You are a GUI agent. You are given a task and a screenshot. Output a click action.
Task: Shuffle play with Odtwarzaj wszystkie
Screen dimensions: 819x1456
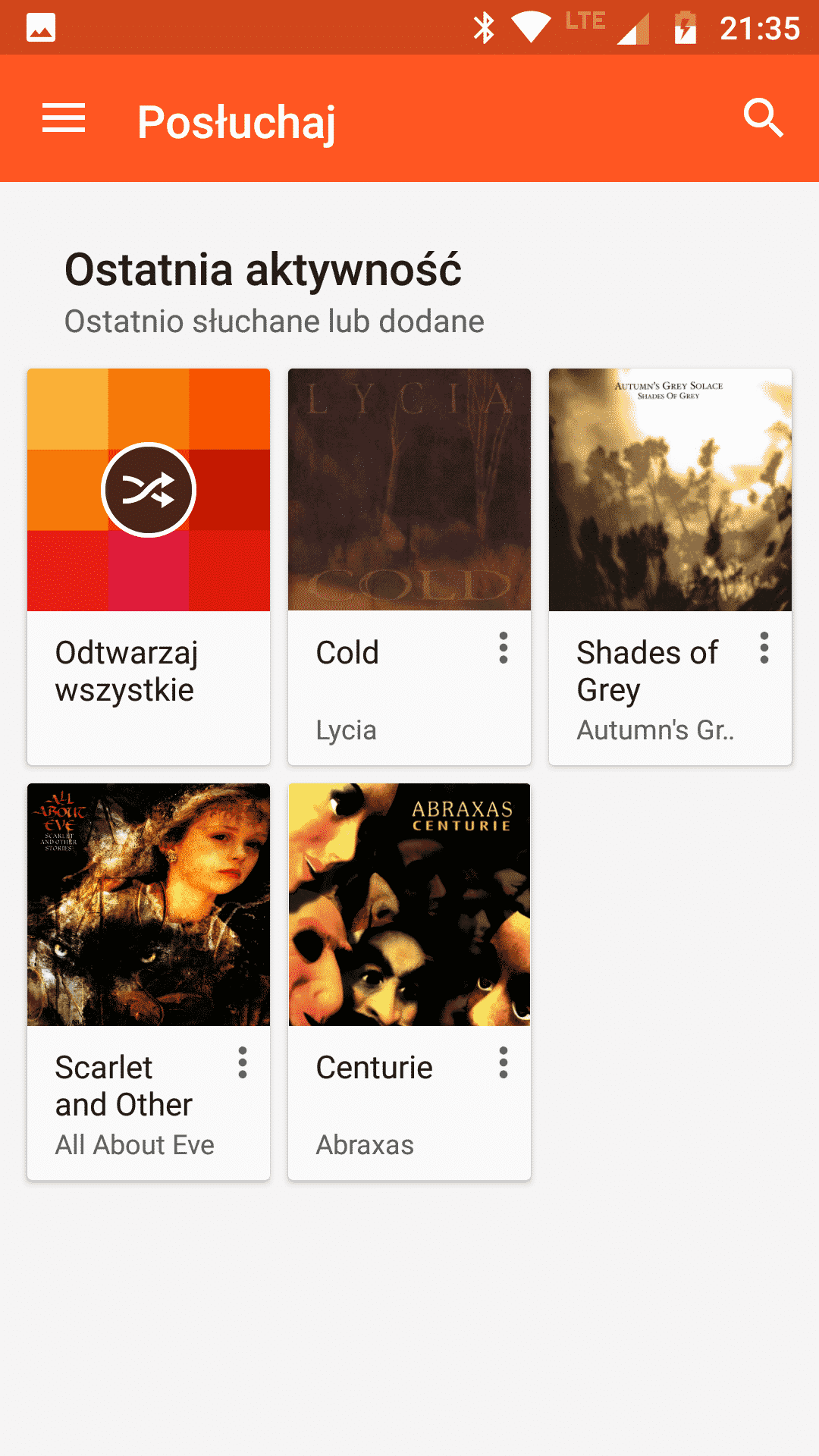[149, 490]
